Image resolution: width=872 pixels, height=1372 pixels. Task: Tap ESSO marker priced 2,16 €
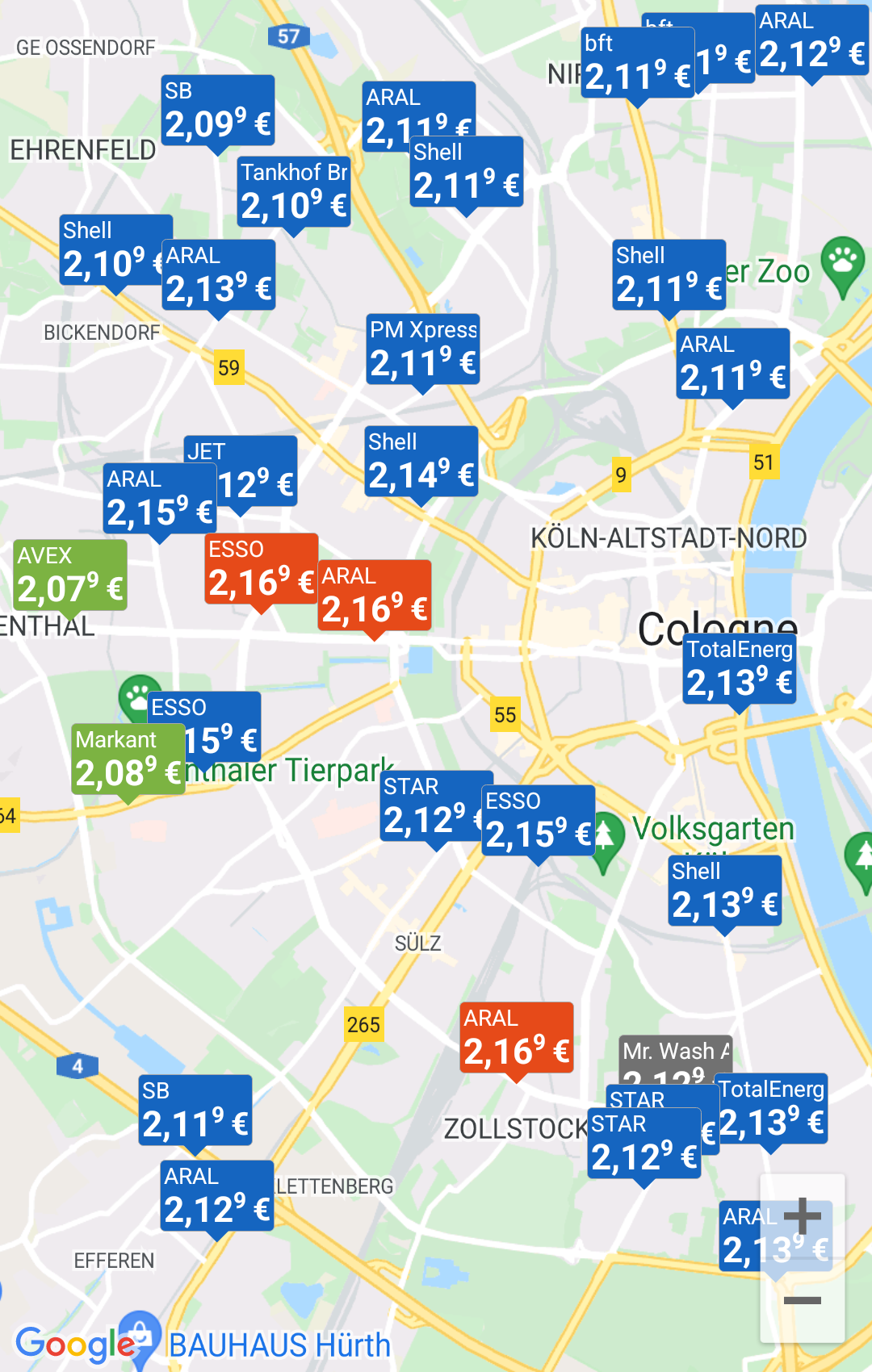coord(260,568)
